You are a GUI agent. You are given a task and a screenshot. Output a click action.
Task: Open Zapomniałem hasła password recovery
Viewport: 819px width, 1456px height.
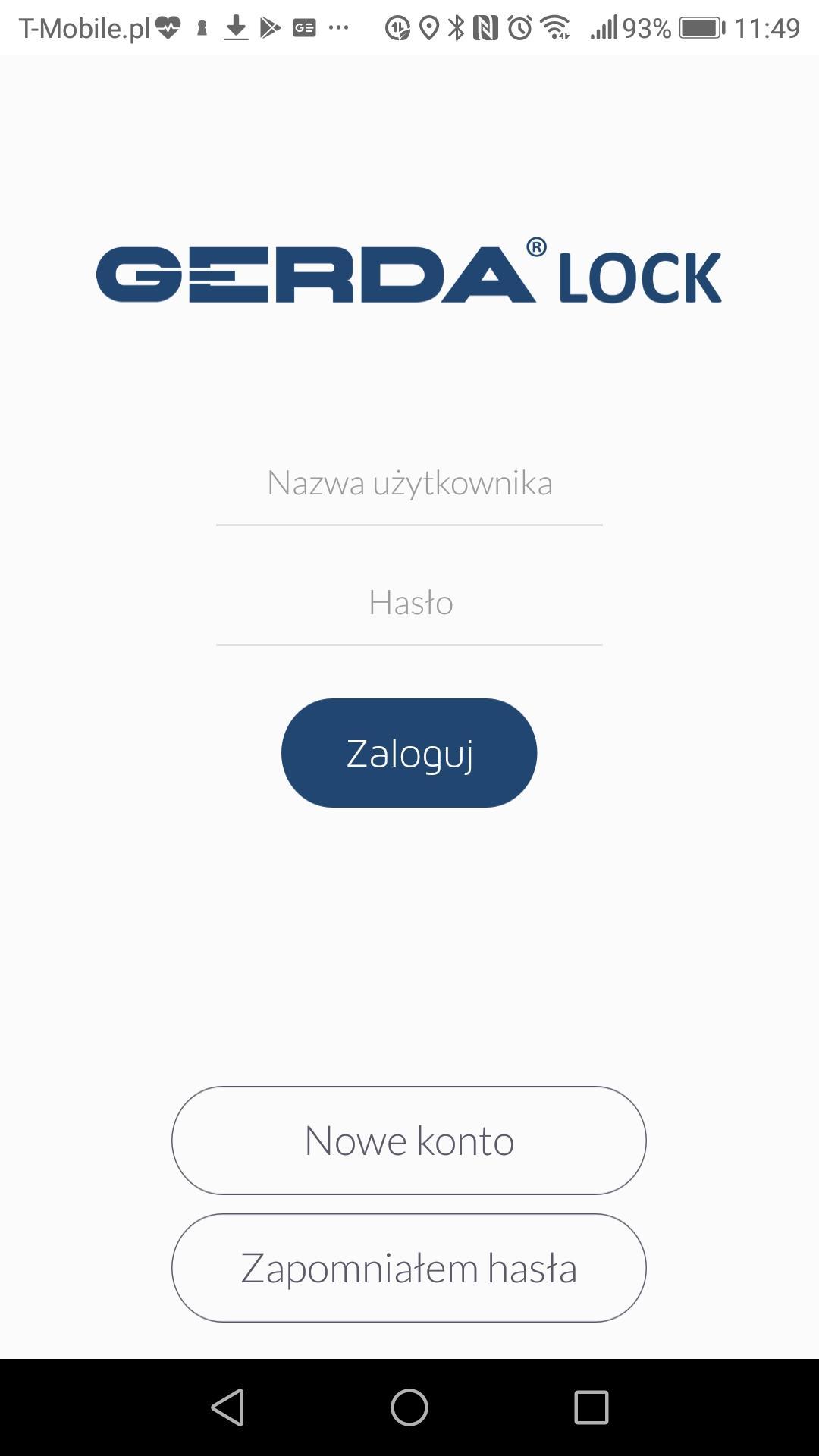pos(409,1268)
